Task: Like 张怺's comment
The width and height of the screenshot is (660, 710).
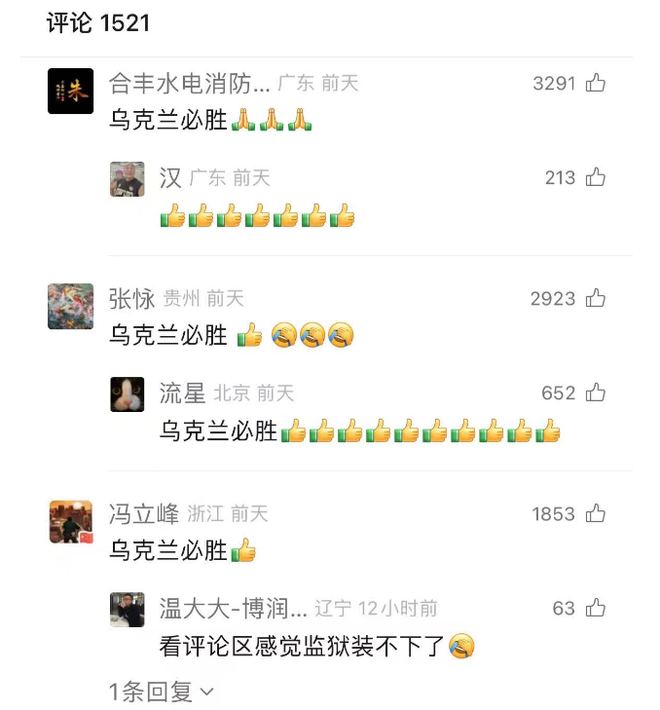Action: pyautogui.click(x=596, y=298)
